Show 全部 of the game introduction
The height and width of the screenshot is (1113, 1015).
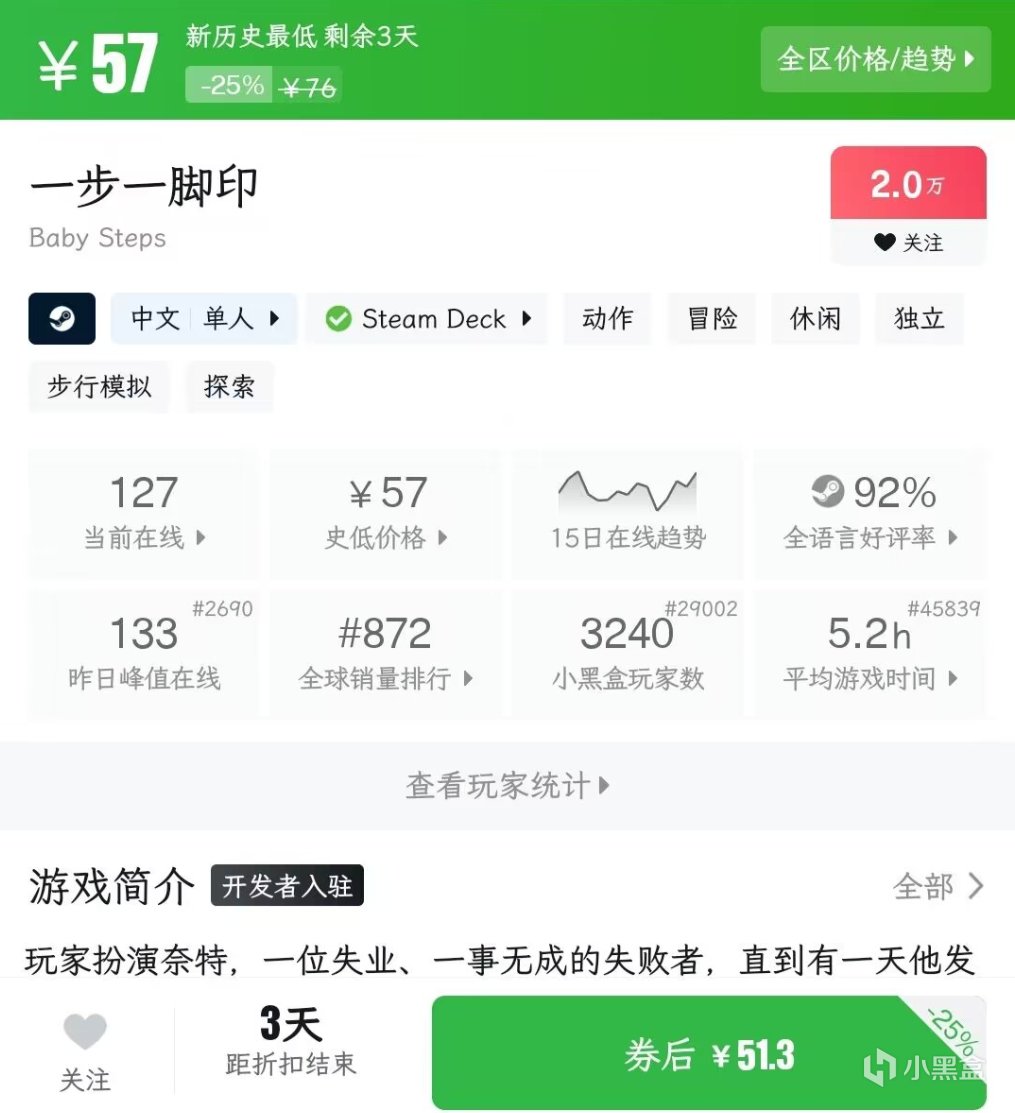(x=938, y=886)
